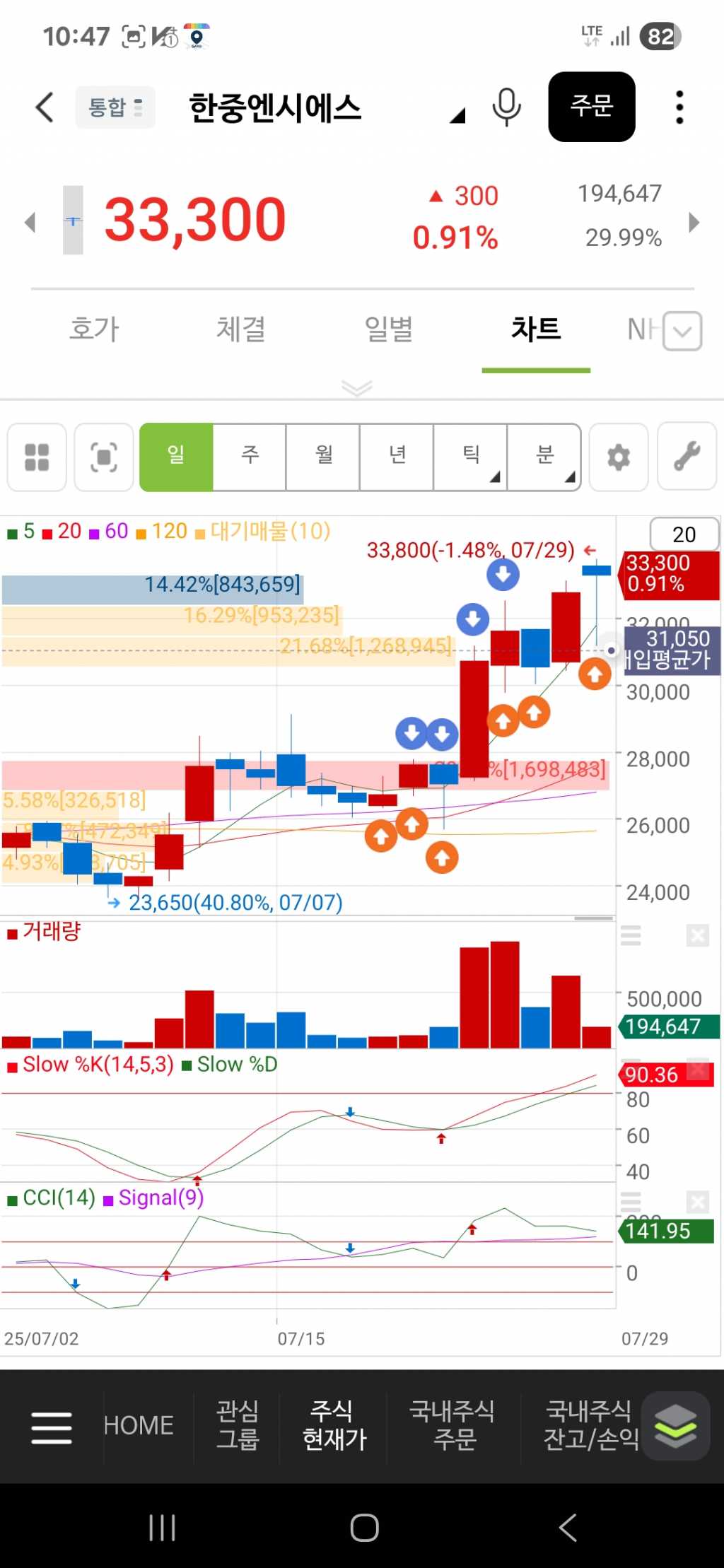The height and width of the screenshot is (1568, 724).
Task: Switch to the 일별 tab
Action: coord(388,329)
